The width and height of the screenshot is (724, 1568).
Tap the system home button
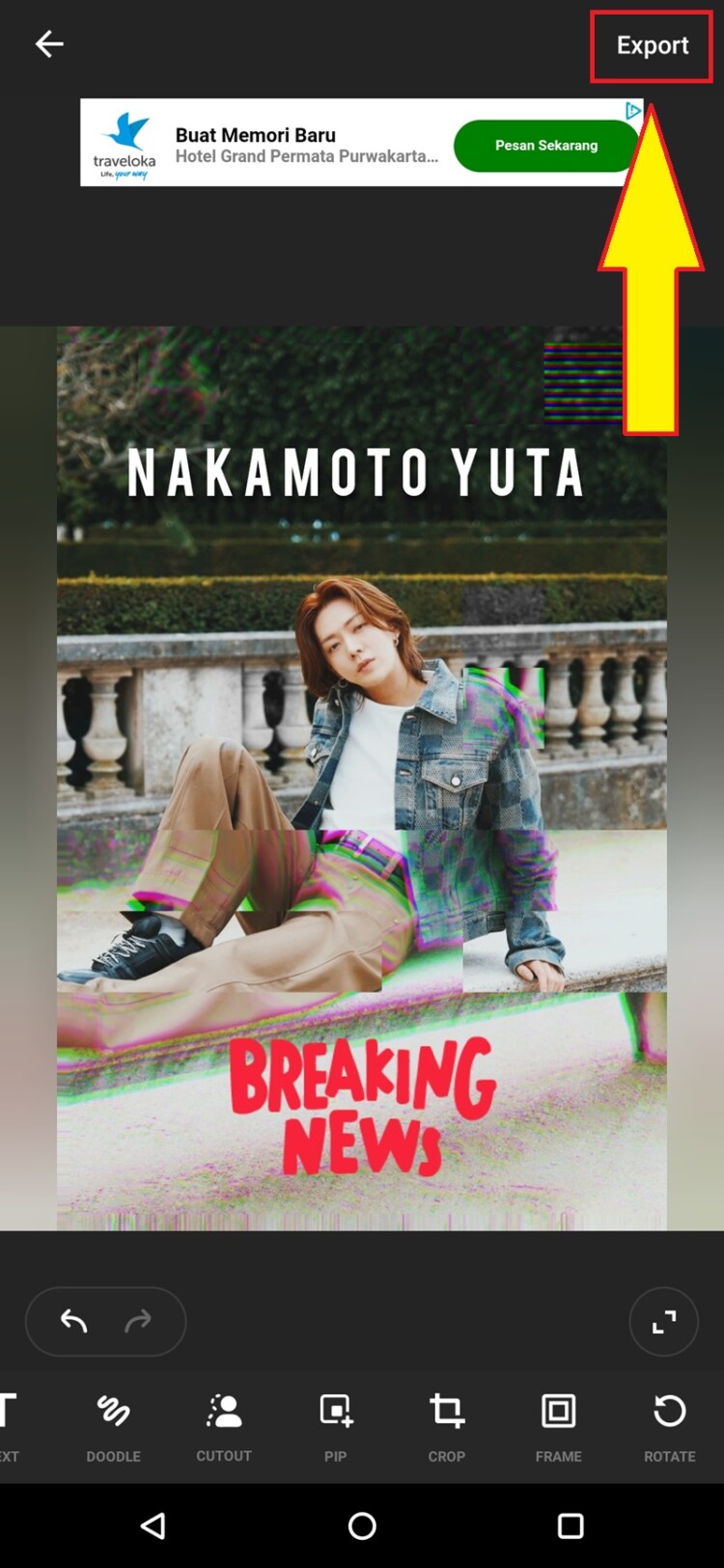tap(362, 1526)
